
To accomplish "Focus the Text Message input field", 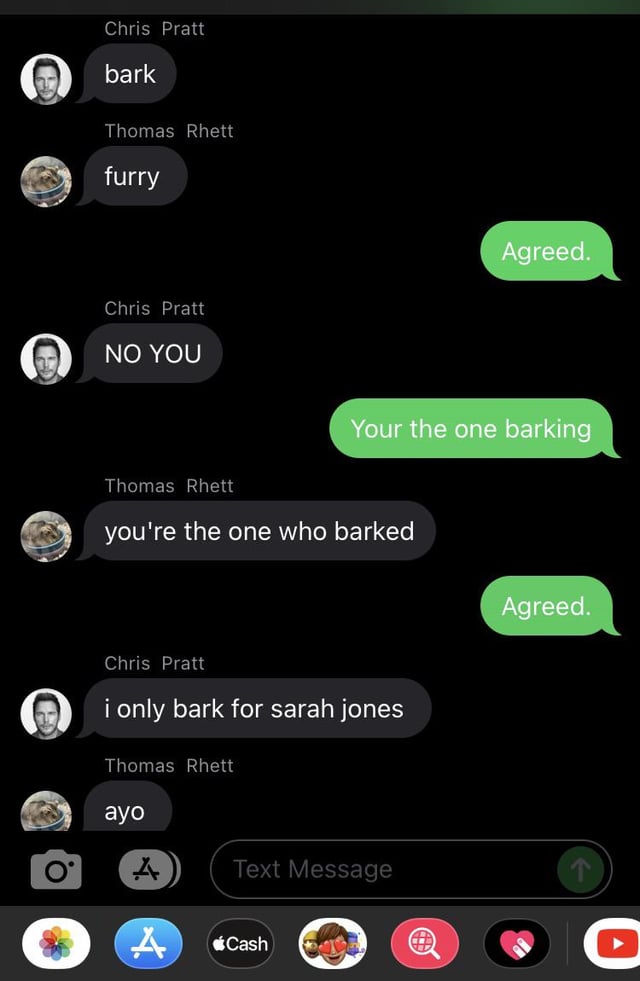I will click(x=380, y=869).
